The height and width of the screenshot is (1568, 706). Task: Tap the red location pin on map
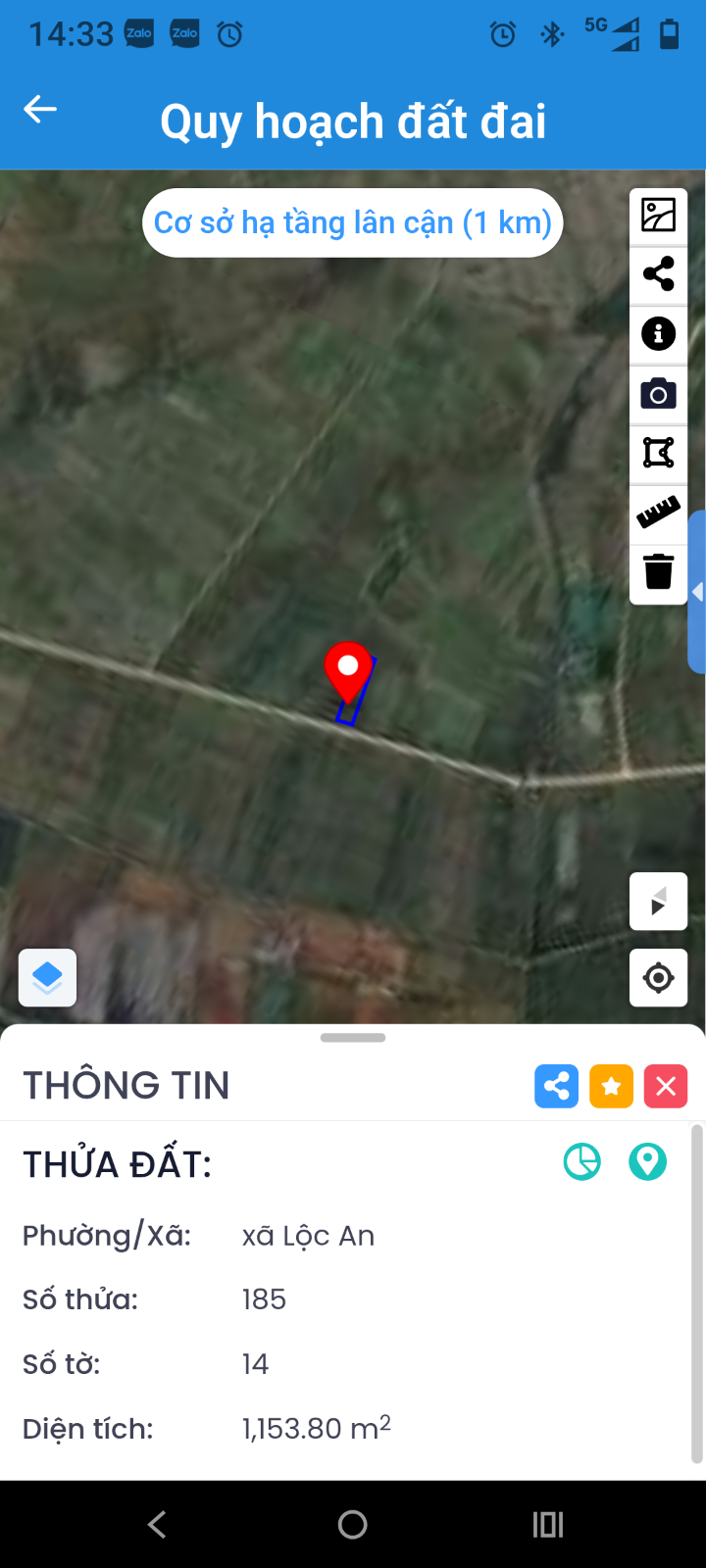(x=347, y=670)
